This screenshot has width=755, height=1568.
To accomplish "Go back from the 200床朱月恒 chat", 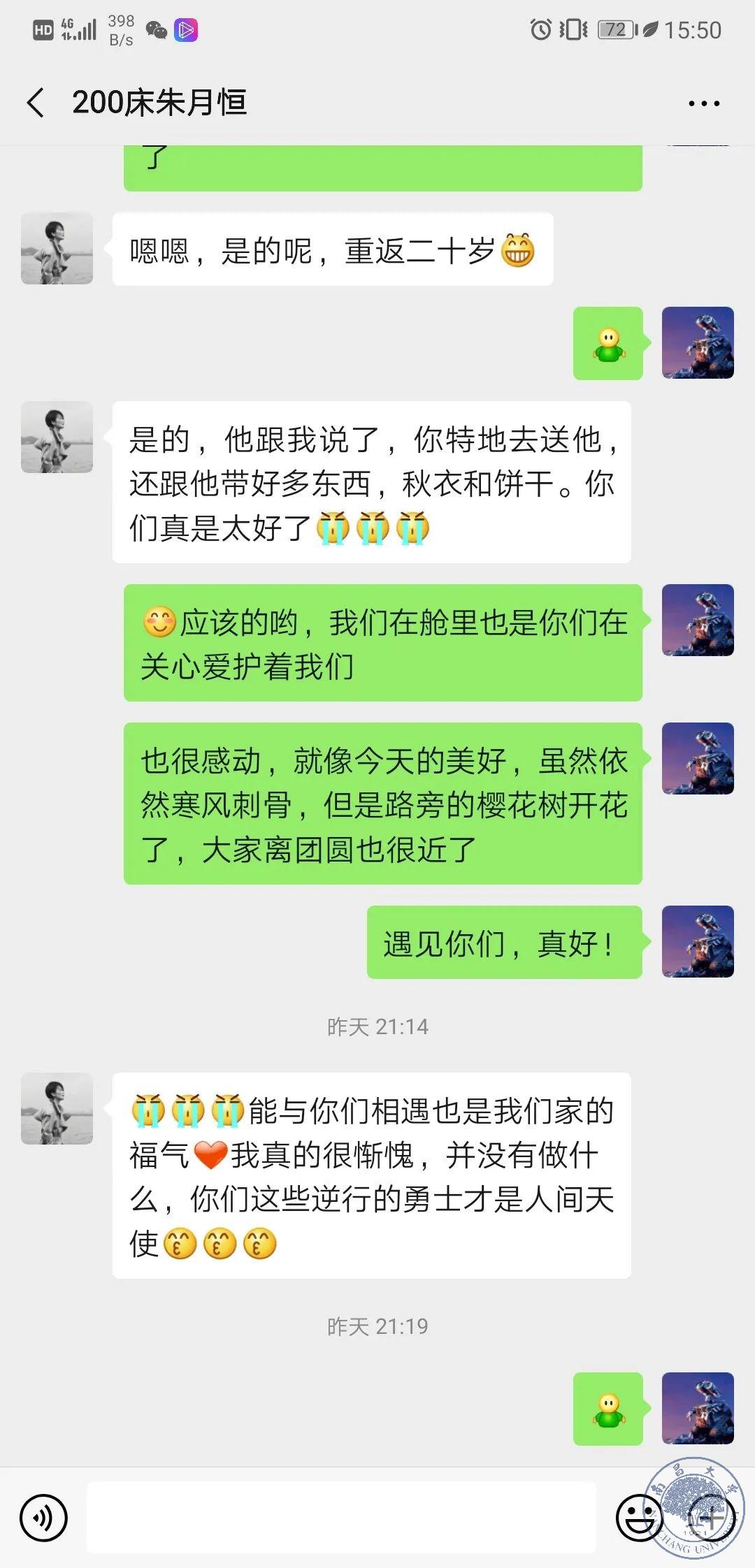I will click(x=35, y=103).
